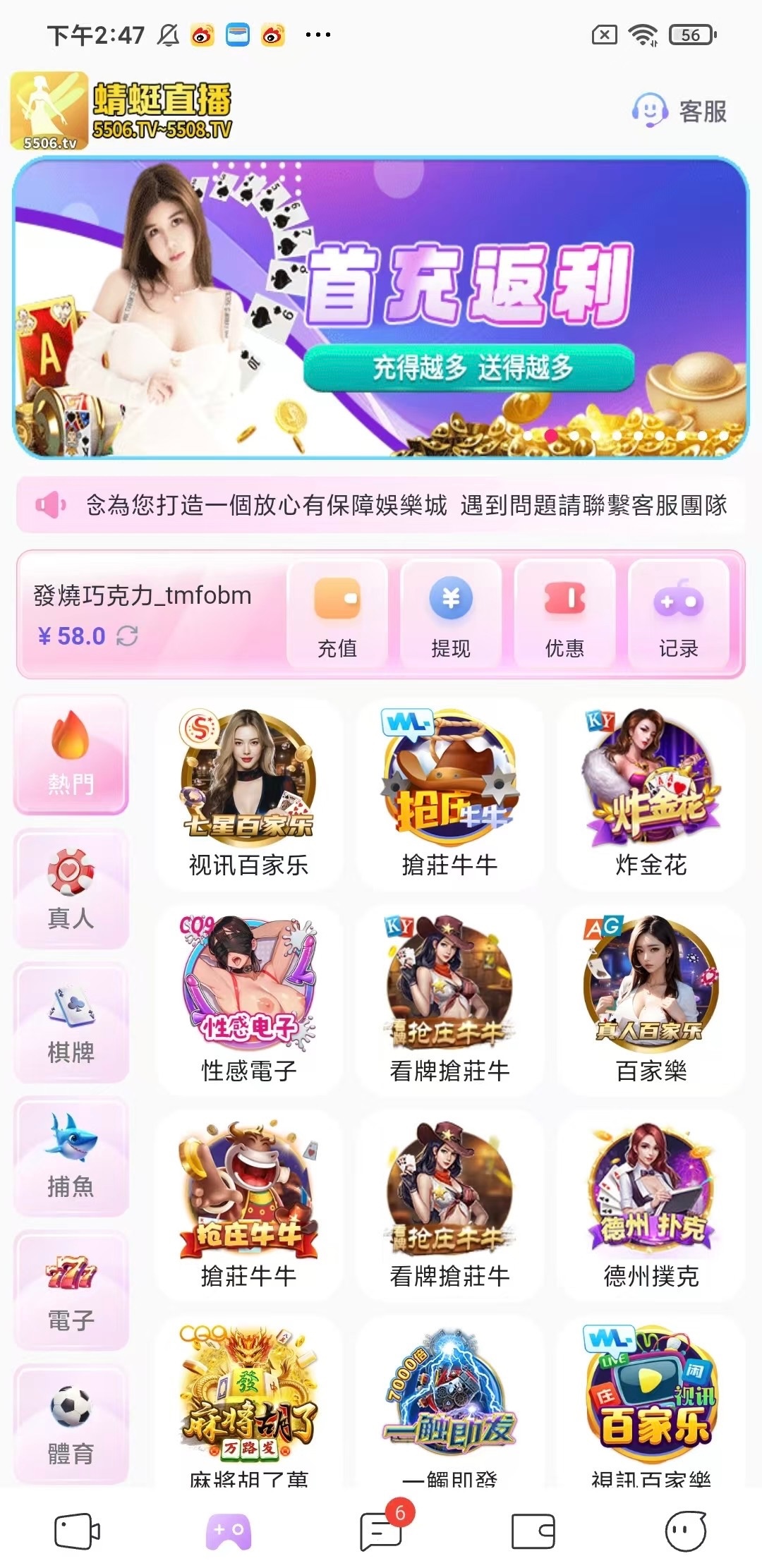Open the AG 百家樂 game
The width and height of the screenshot is (762, 1568).
tap(651, 999)
